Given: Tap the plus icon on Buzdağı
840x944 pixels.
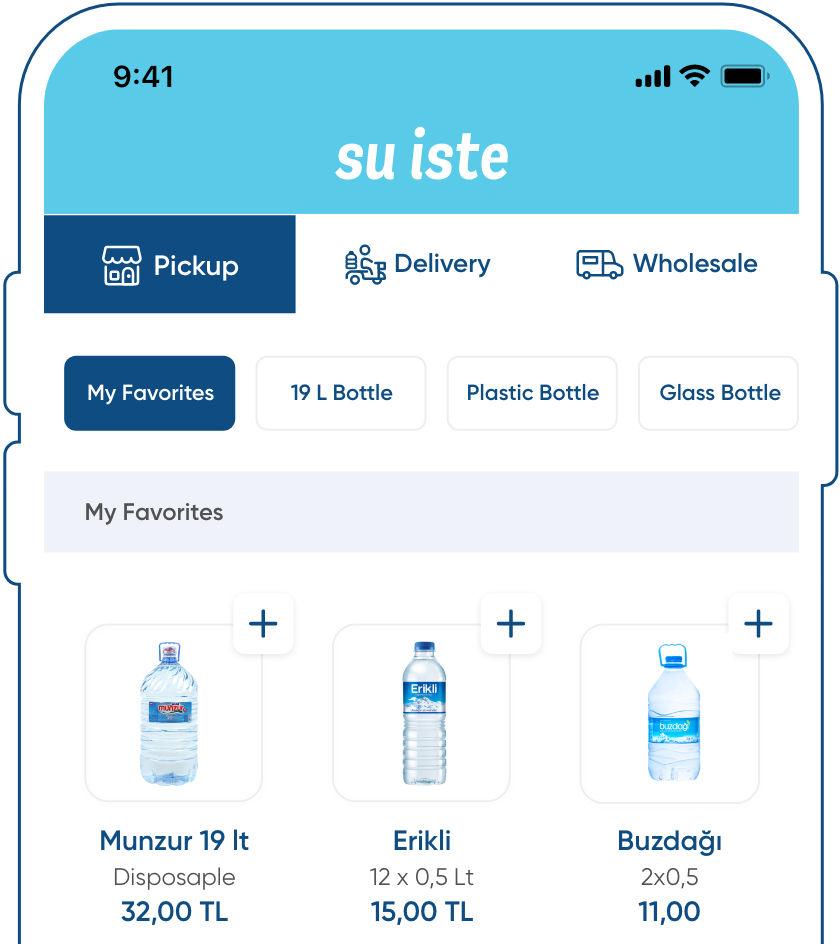Looking at the screenshot, I should click(x=758, y=624).
